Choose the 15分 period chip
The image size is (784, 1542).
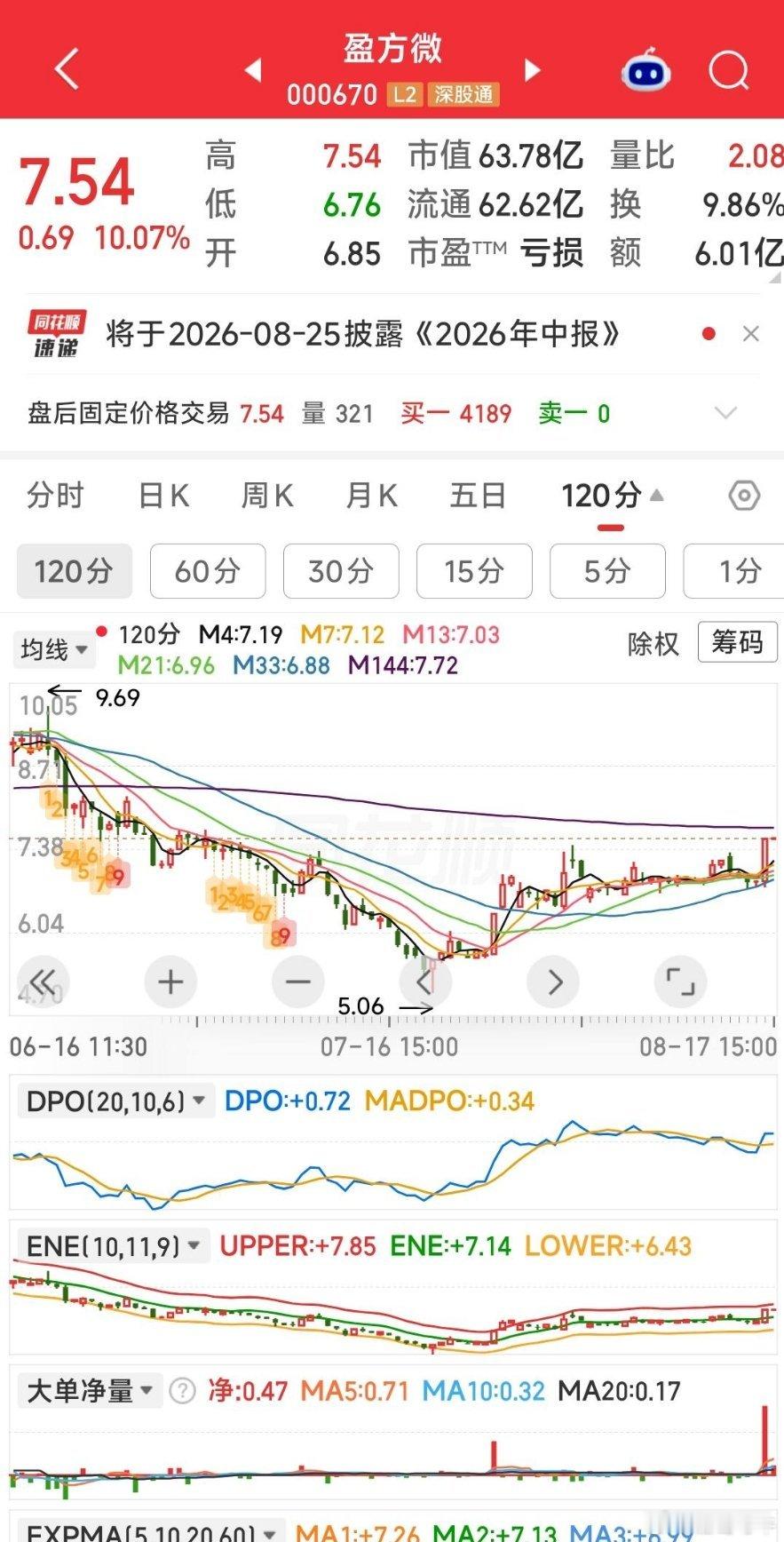[474, 571]
